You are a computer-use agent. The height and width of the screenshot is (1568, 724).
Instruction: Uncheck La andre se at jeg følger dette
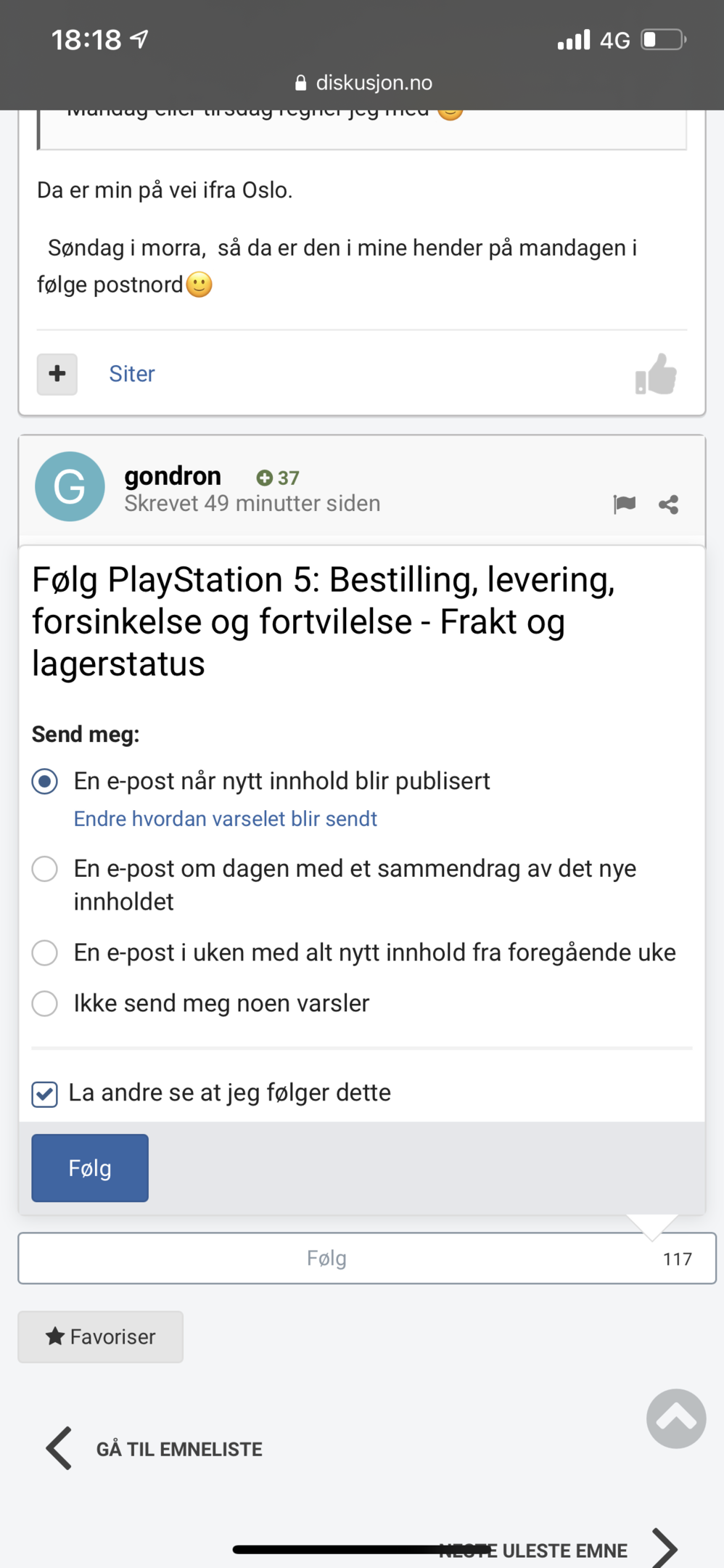pos(45,1094)
